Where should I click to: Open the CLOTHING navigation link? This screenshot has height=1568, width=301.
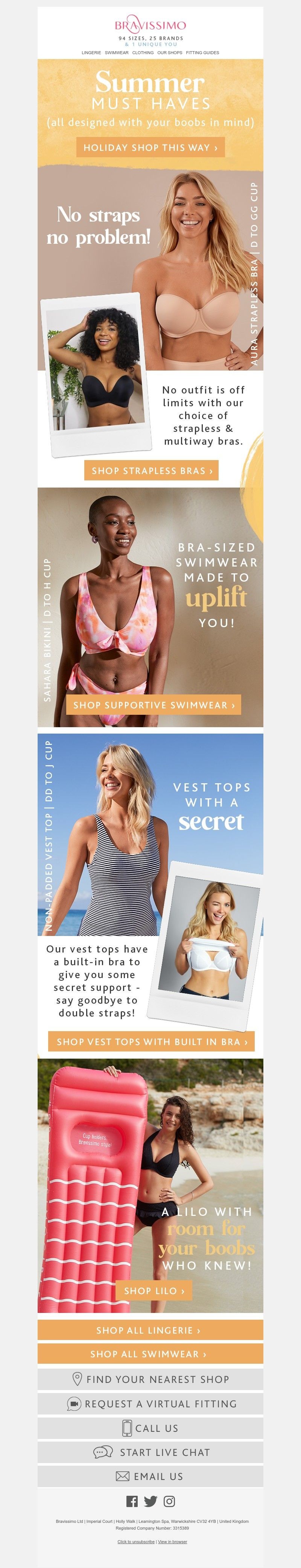click(143, 52)
